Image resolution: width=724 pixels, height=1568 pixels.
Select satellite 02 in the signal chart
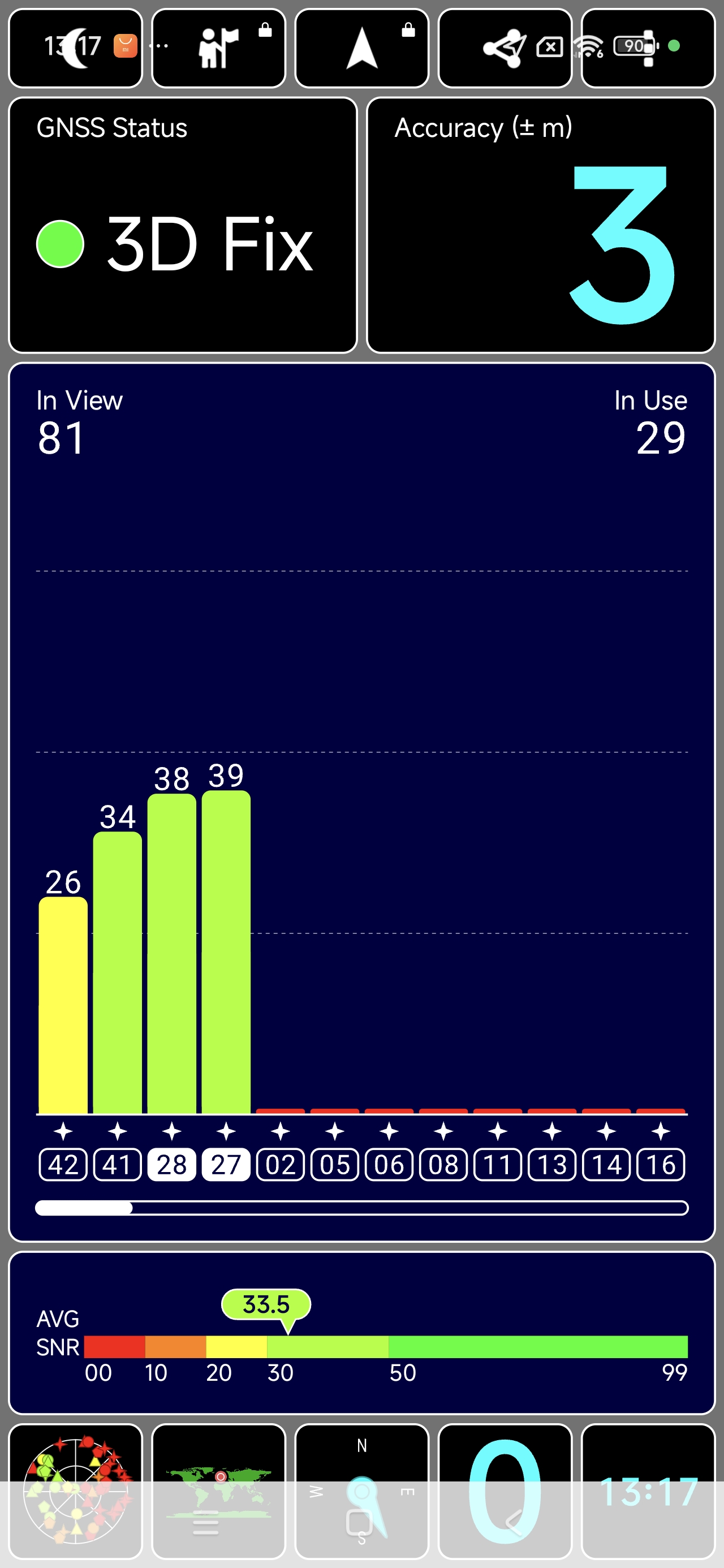coord(280,1165)
